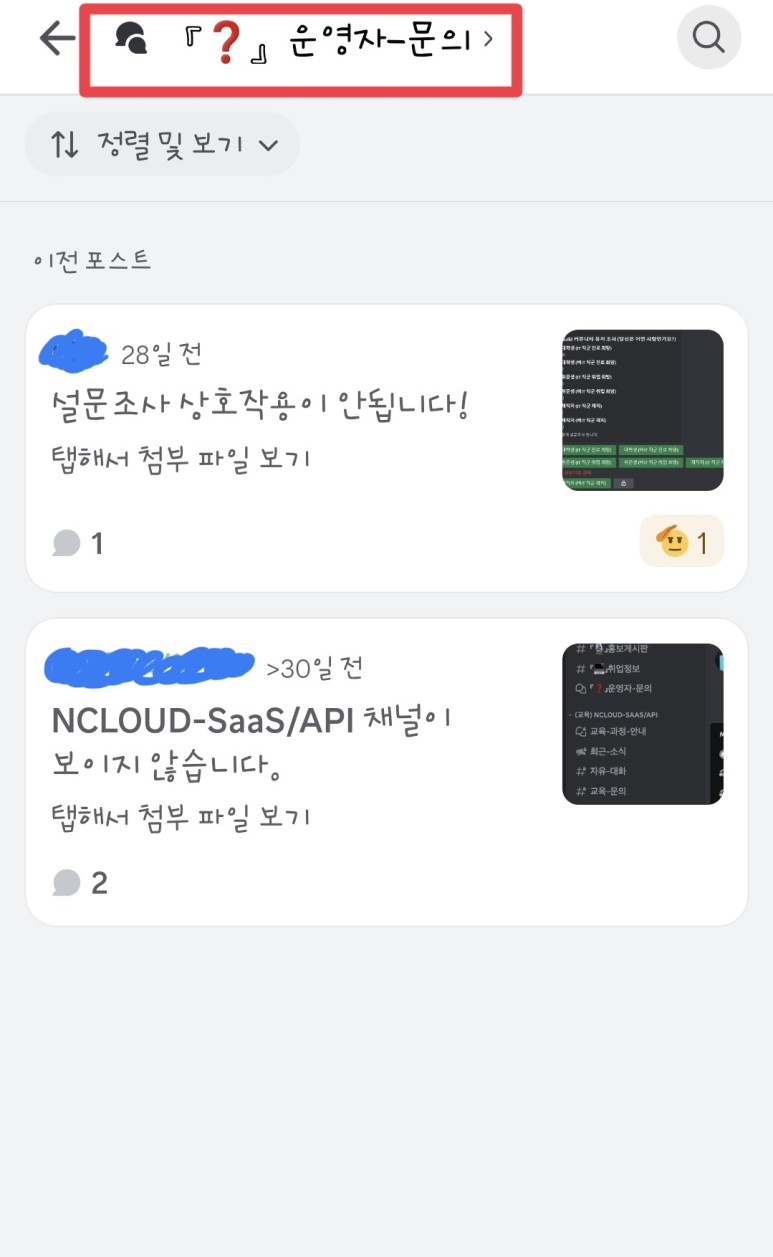Search posts with the magnifier icon
Image resolution: width=773 pixels, height=1257 pixels.
(x=709, y=39)
